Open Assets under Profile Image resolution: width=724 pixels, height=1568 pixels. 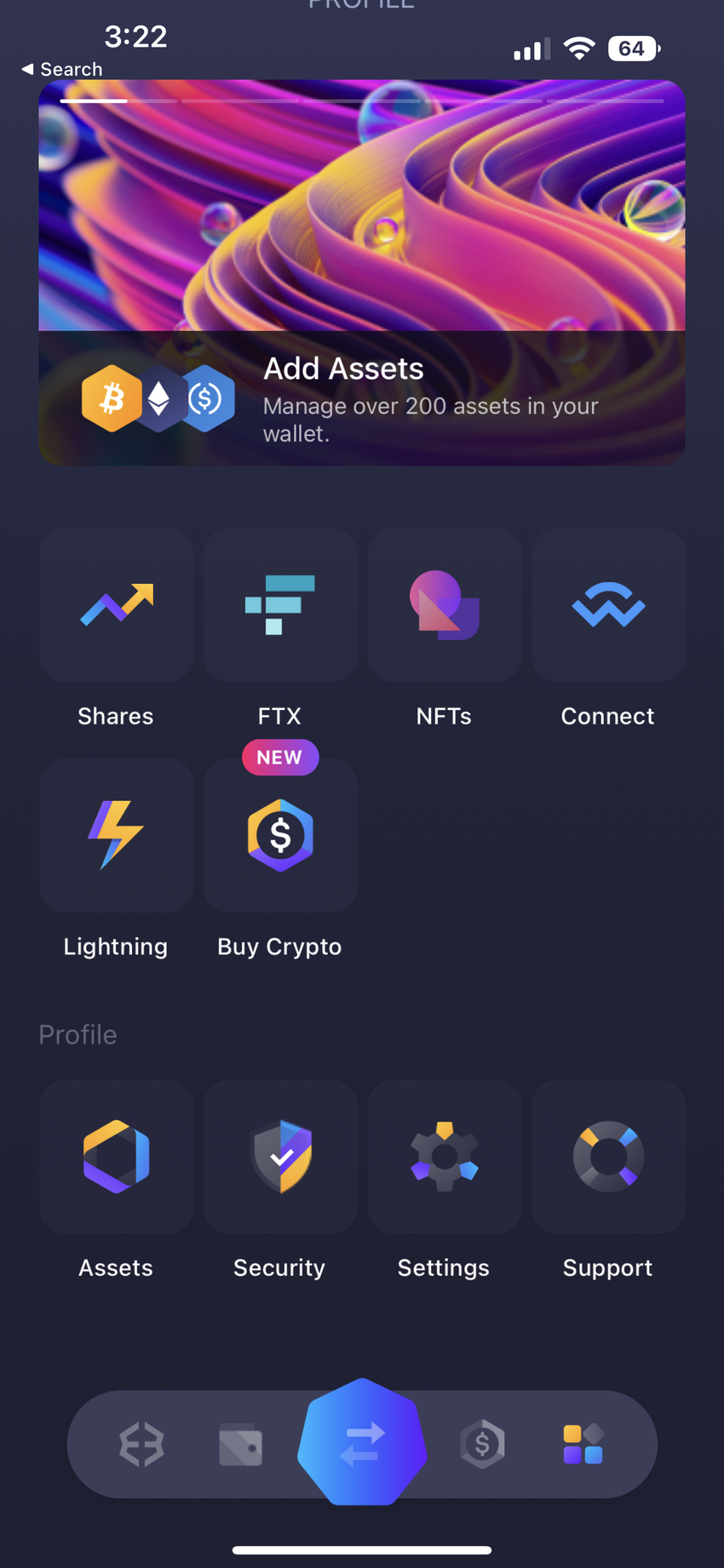pyautogui.click(x=117, y=1157)
